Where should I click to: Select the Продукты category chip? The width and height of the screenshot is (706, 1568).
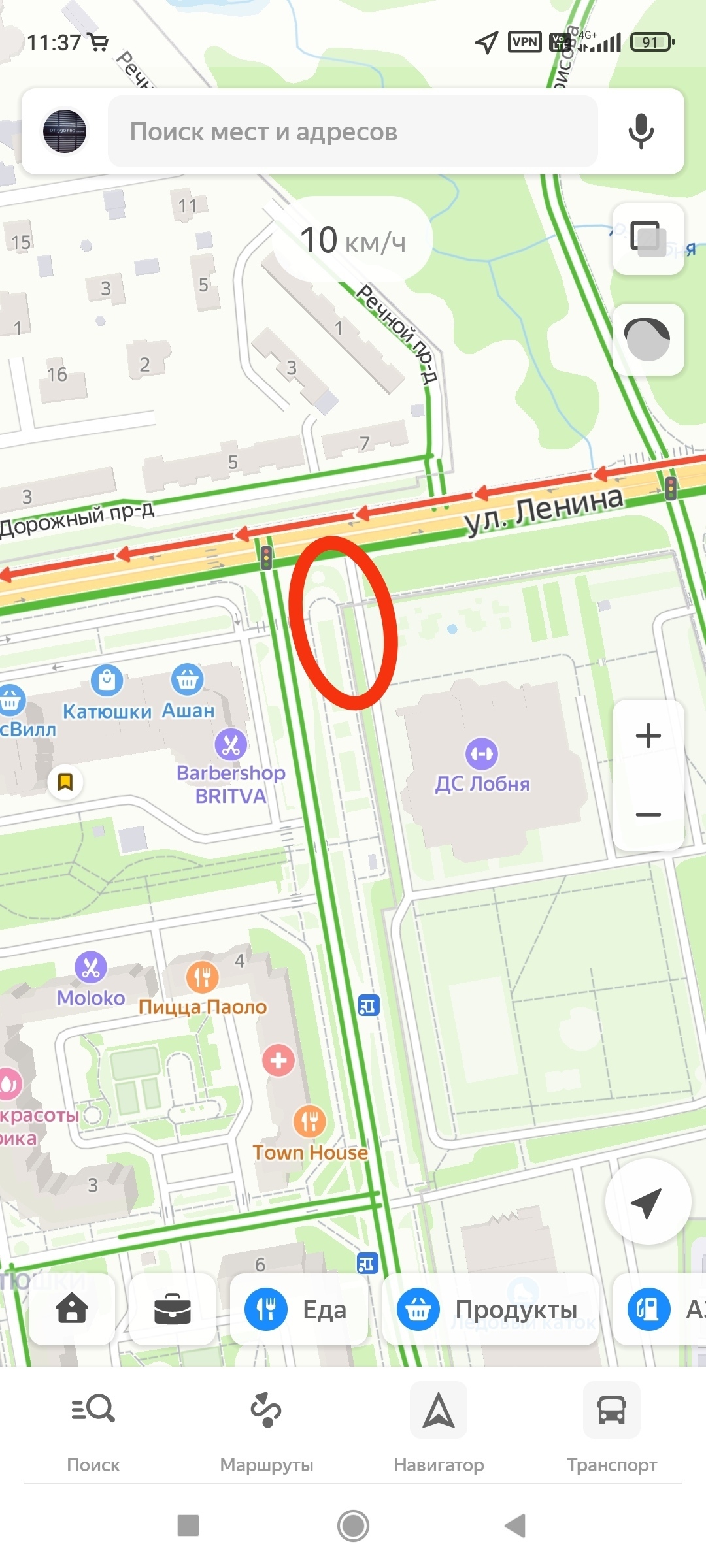tap(490, 1309)
